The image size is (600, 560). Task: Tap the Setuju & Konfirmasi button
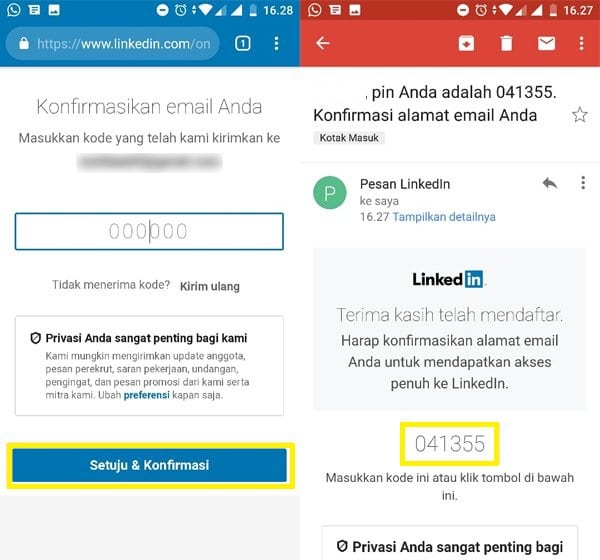click(149, 466)
